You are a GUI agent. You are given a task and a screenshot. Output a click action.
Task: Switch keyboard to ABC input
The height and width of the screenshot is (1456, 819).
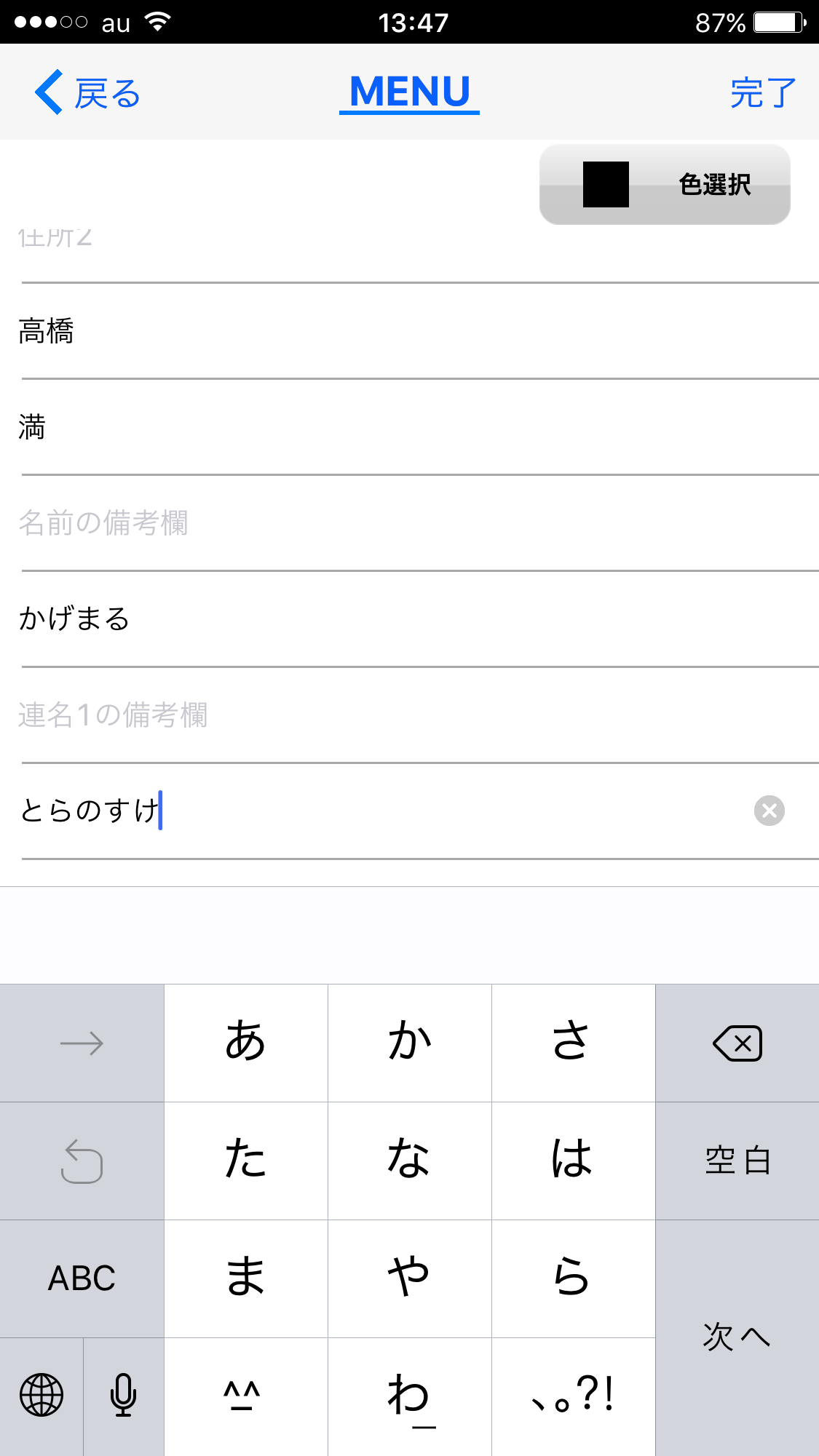[82, 1278]
